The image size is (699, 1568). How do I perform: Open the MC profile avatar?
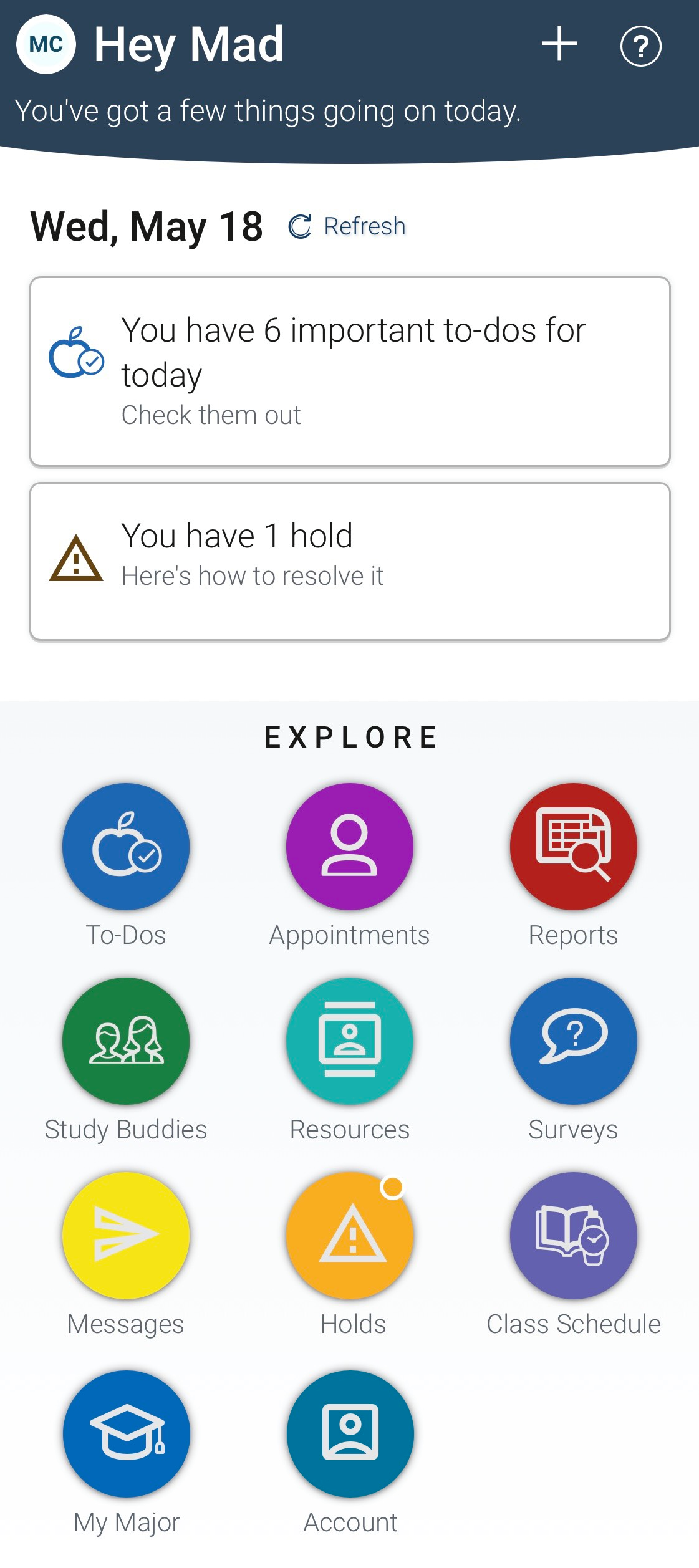tap(46, 45)
